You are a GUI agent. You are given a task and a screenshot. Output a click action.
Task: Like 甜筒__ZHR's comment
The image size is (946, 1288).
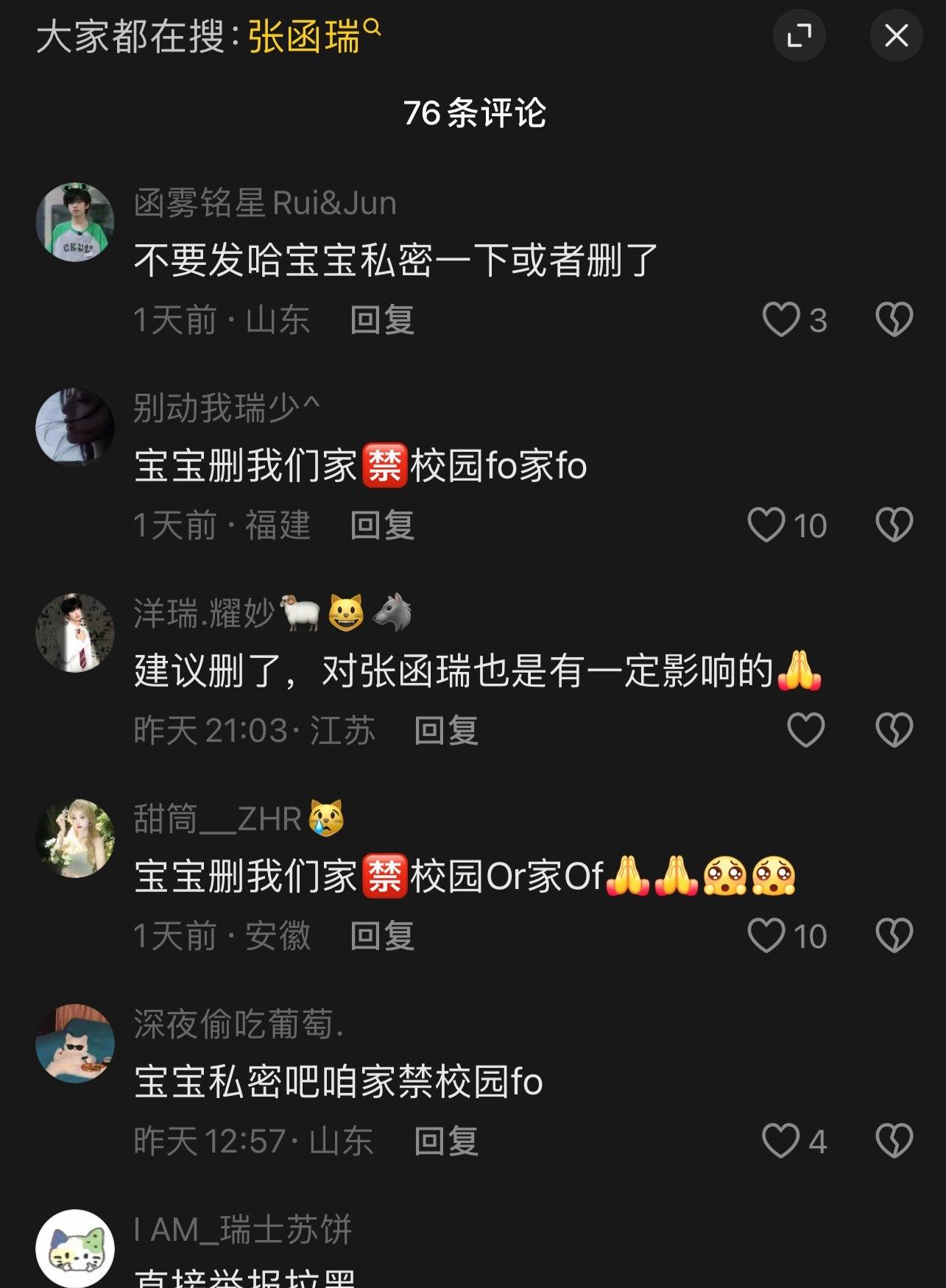pos(766,935)
